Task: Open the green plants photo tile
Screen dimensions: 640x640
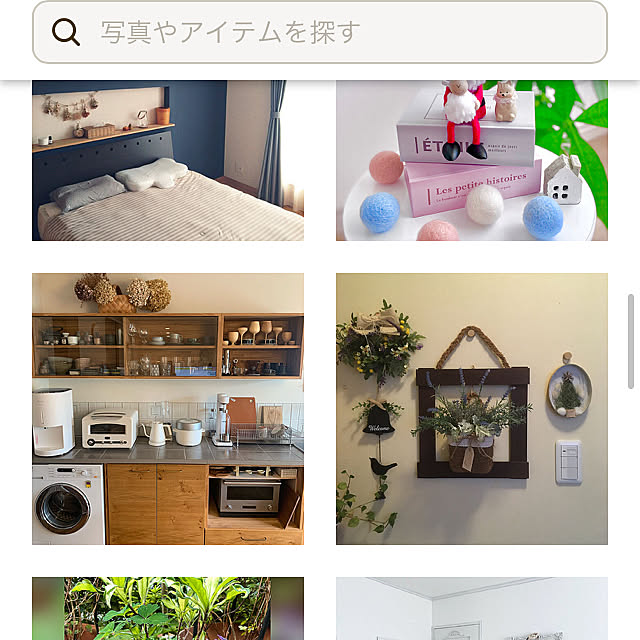Action: 168,608
